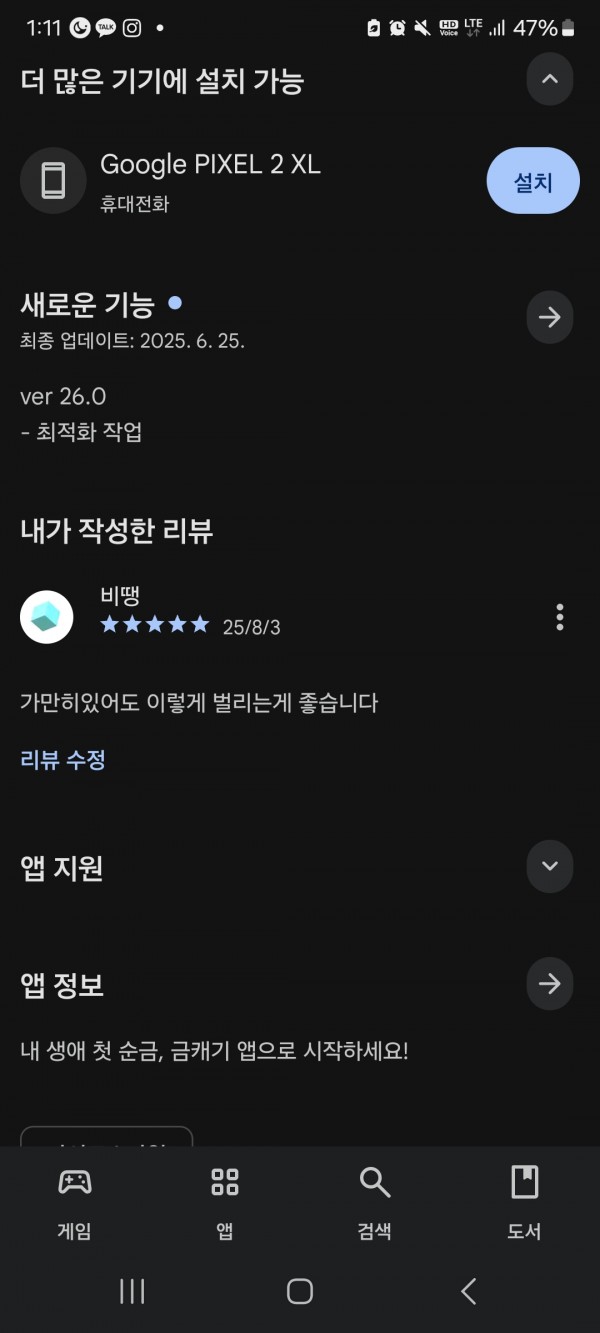Collapse the 더 많은 기기에 설치 가능 section
Screen dimensions: 600x1333
click(x=550, y=79)
